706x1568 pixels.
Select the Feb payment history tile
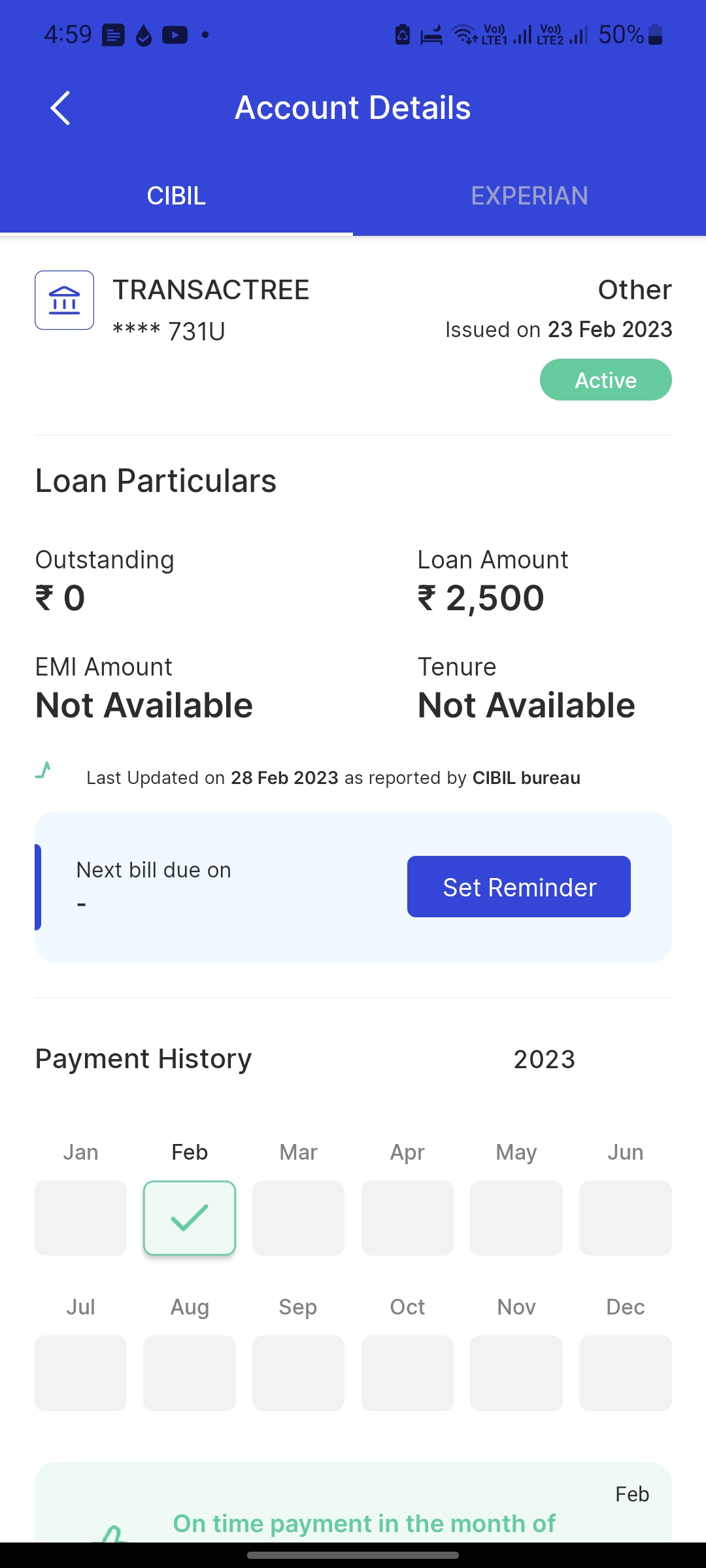click(x=190, y=1218)
